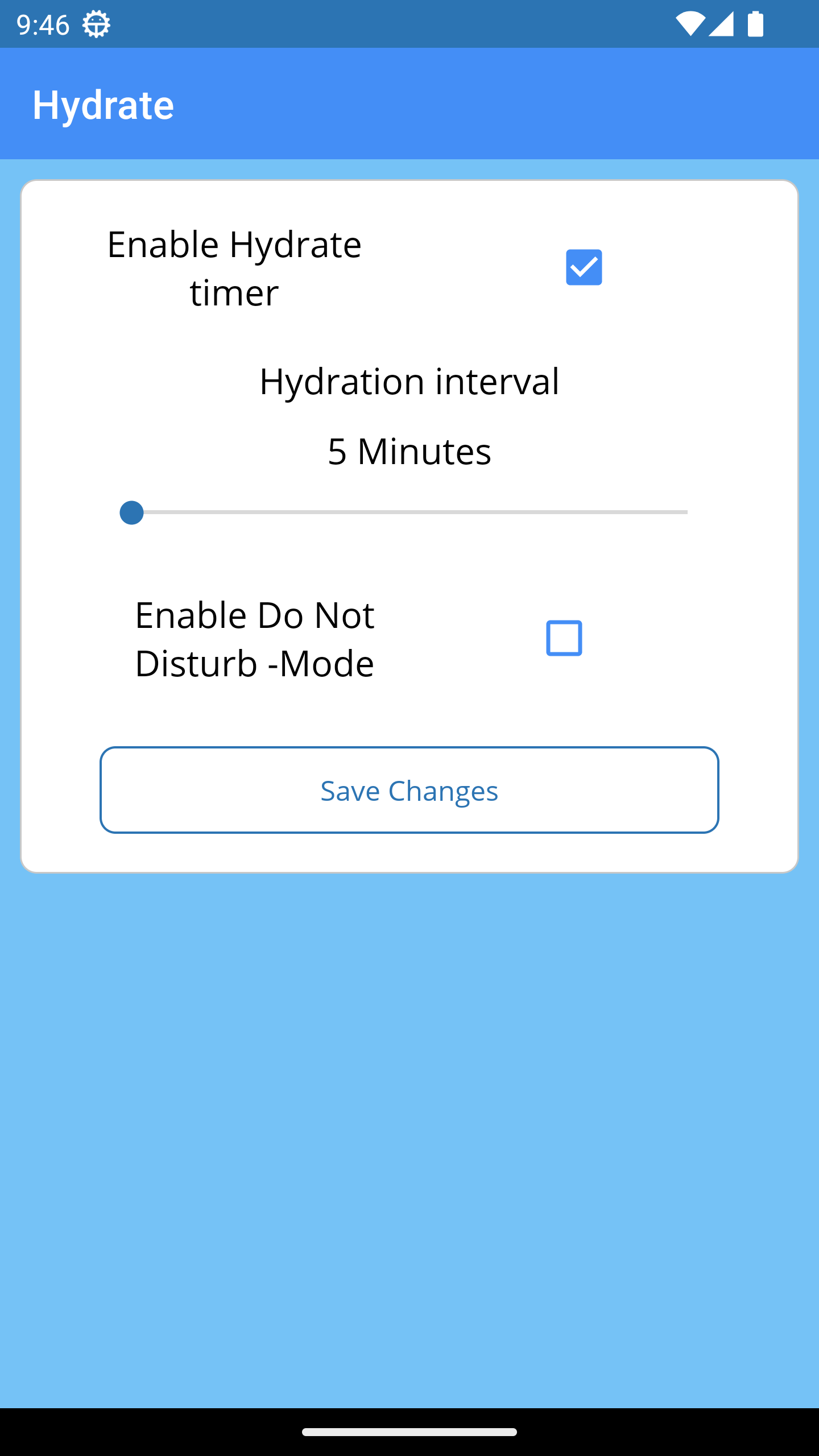Click the hydration interval slider handle
Screen dimensions: 819x1456
click(x=131, y=513)
